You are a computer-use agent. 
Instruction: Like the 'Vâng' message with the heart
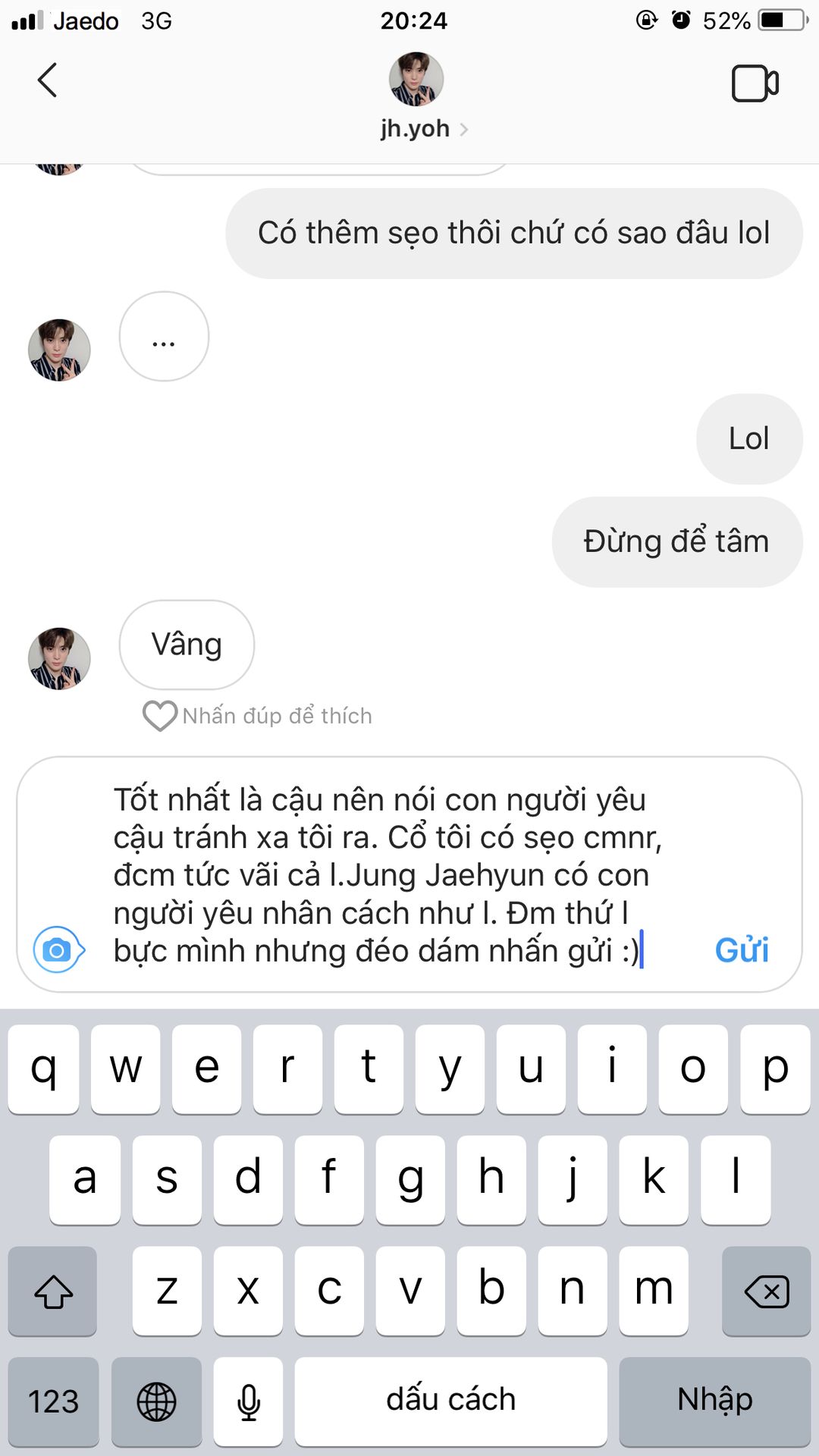pyautogui.click(x=159, y=715)
